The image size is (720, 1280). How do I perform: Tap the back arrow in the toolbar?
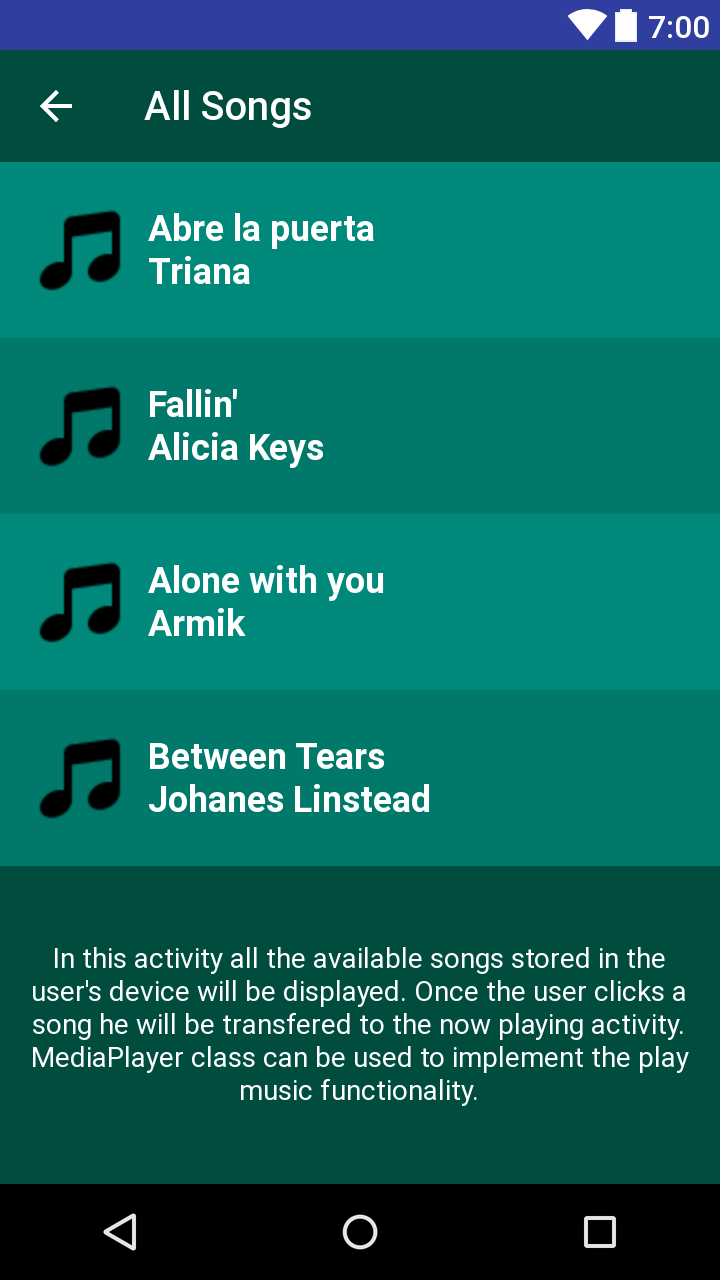click(56, 105)
